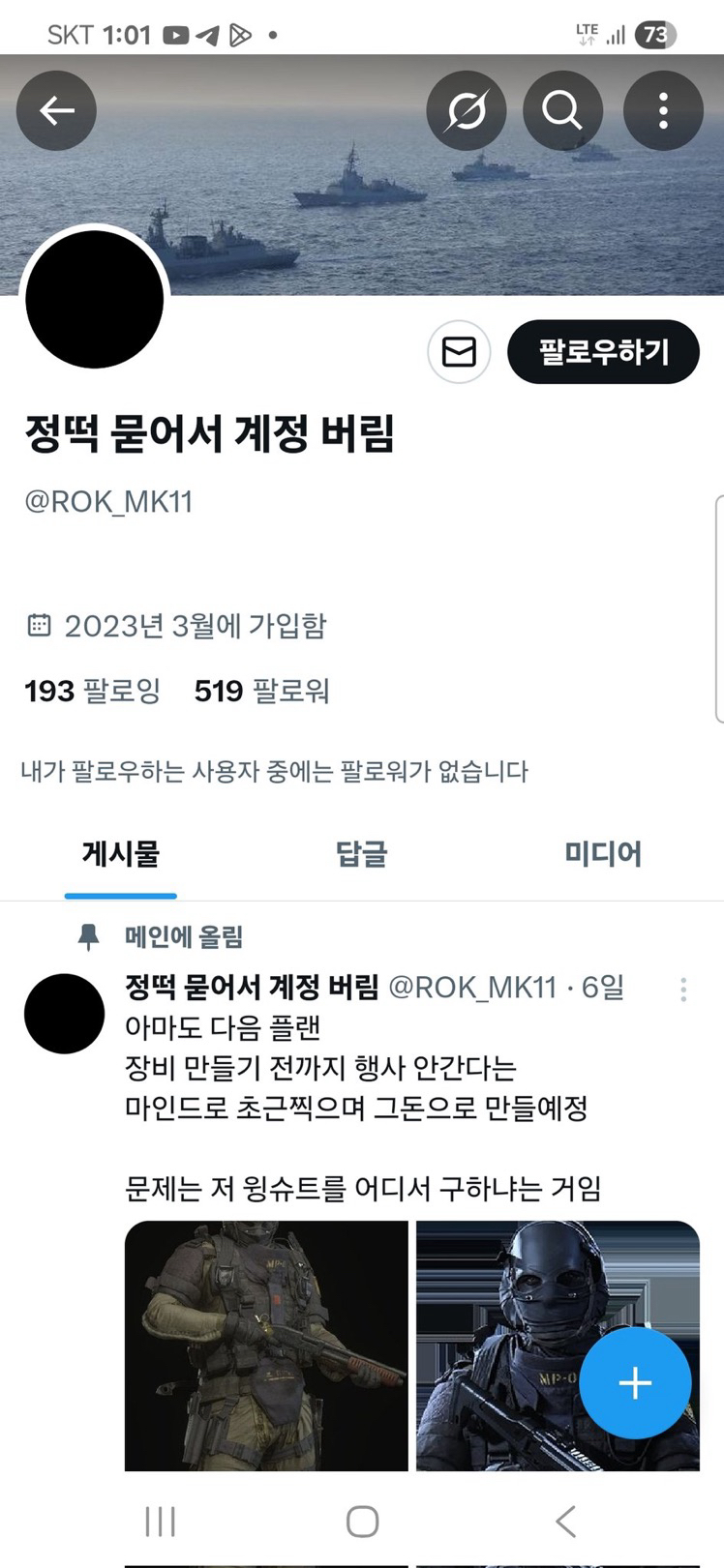The height and width of the screenshot is (1568, 724).
Task: Tap the system home button
Action: pyautogui.click(x=362, y=1522)
